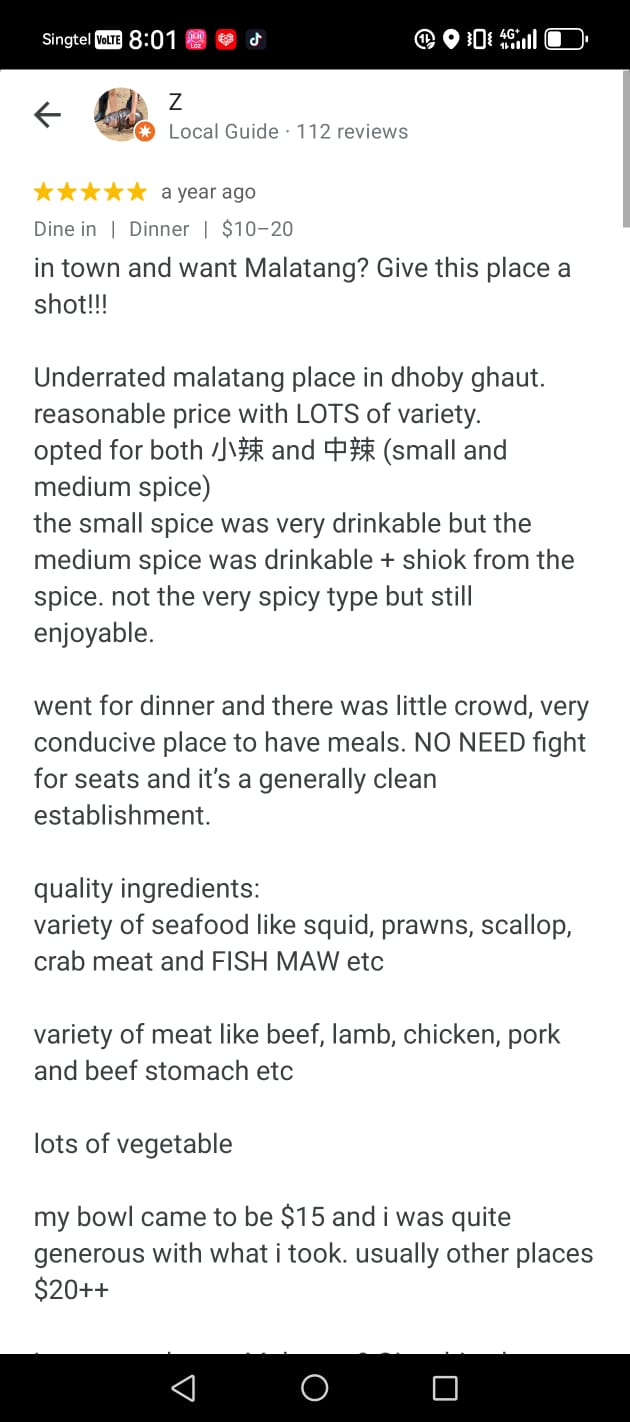The height and width of the screenshot is (1422, 630).
Task: Tap the system back button
Action: (183, 1387)
